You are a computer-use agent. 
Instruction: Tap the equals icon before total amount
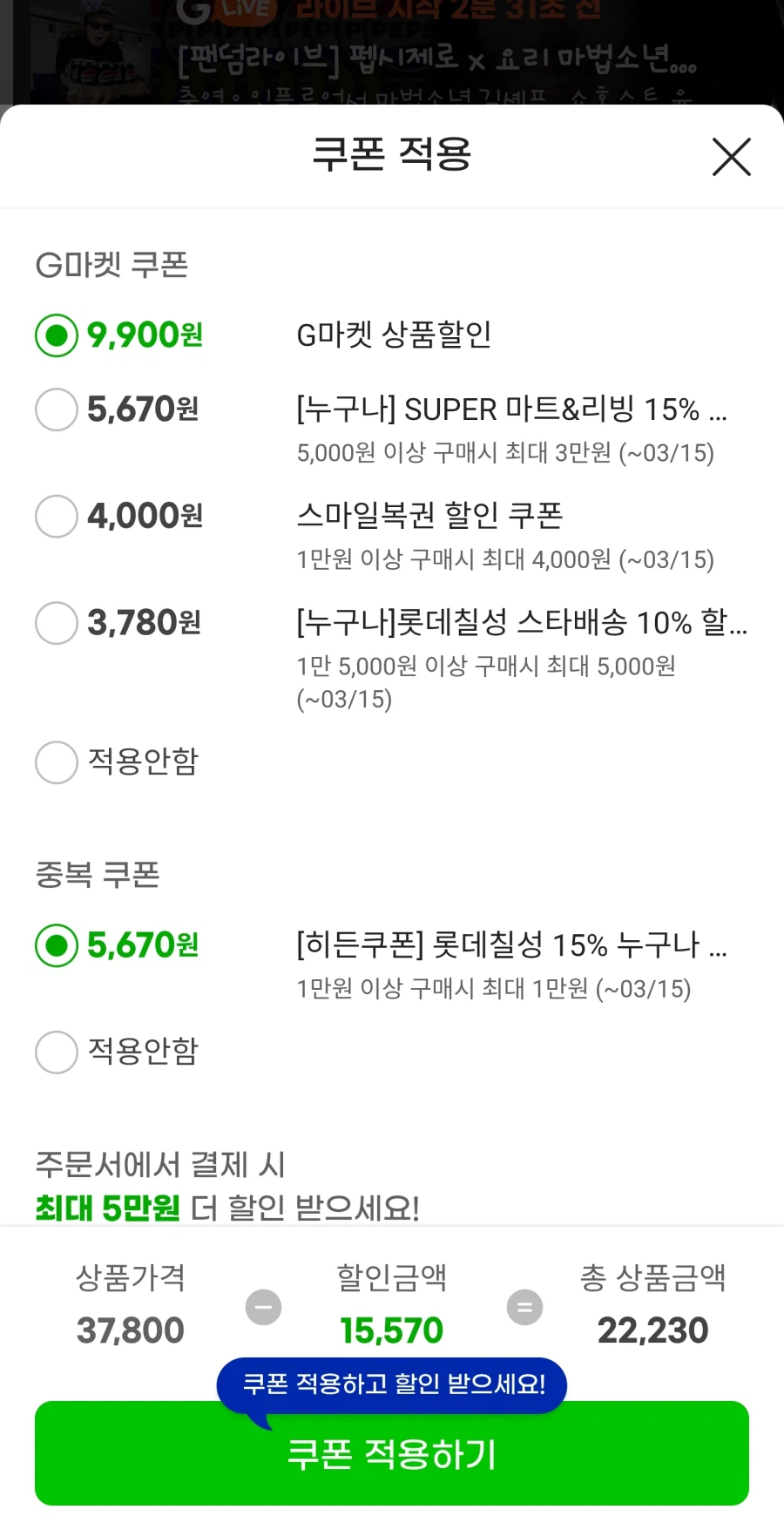pos(524,1307)
